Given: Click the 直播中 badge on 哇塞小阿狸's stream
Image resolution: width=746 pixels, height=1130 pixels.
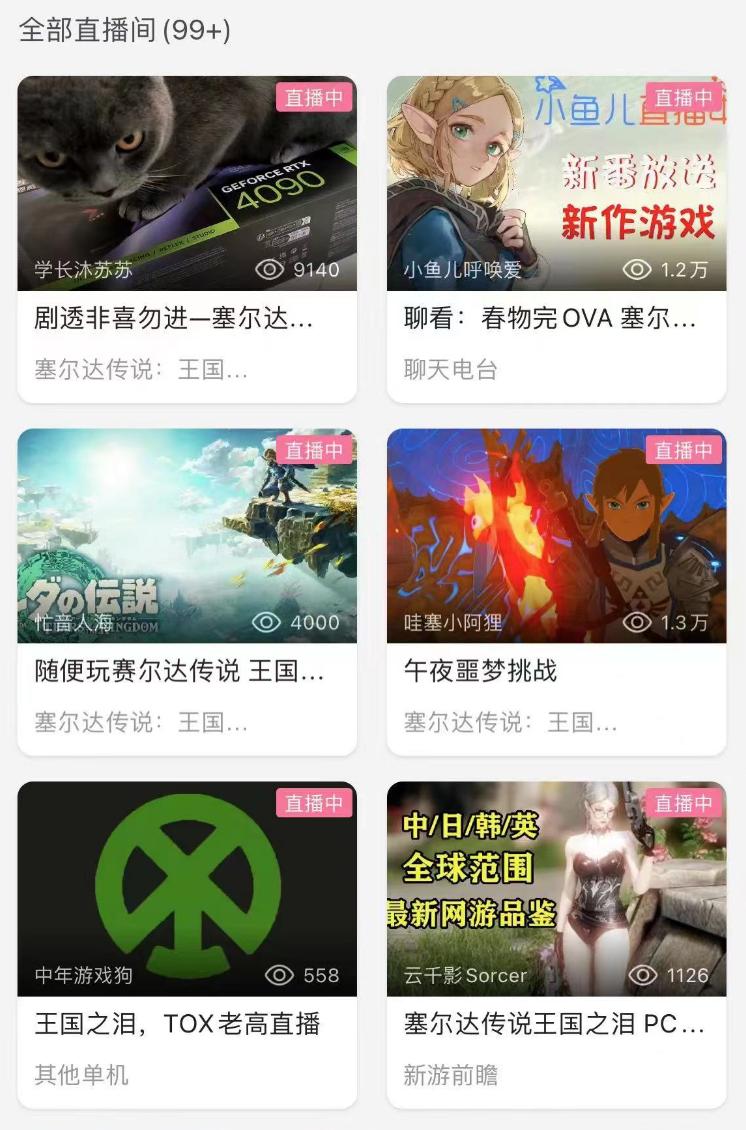Looking at the screenshot, I should tap(682, 450).
